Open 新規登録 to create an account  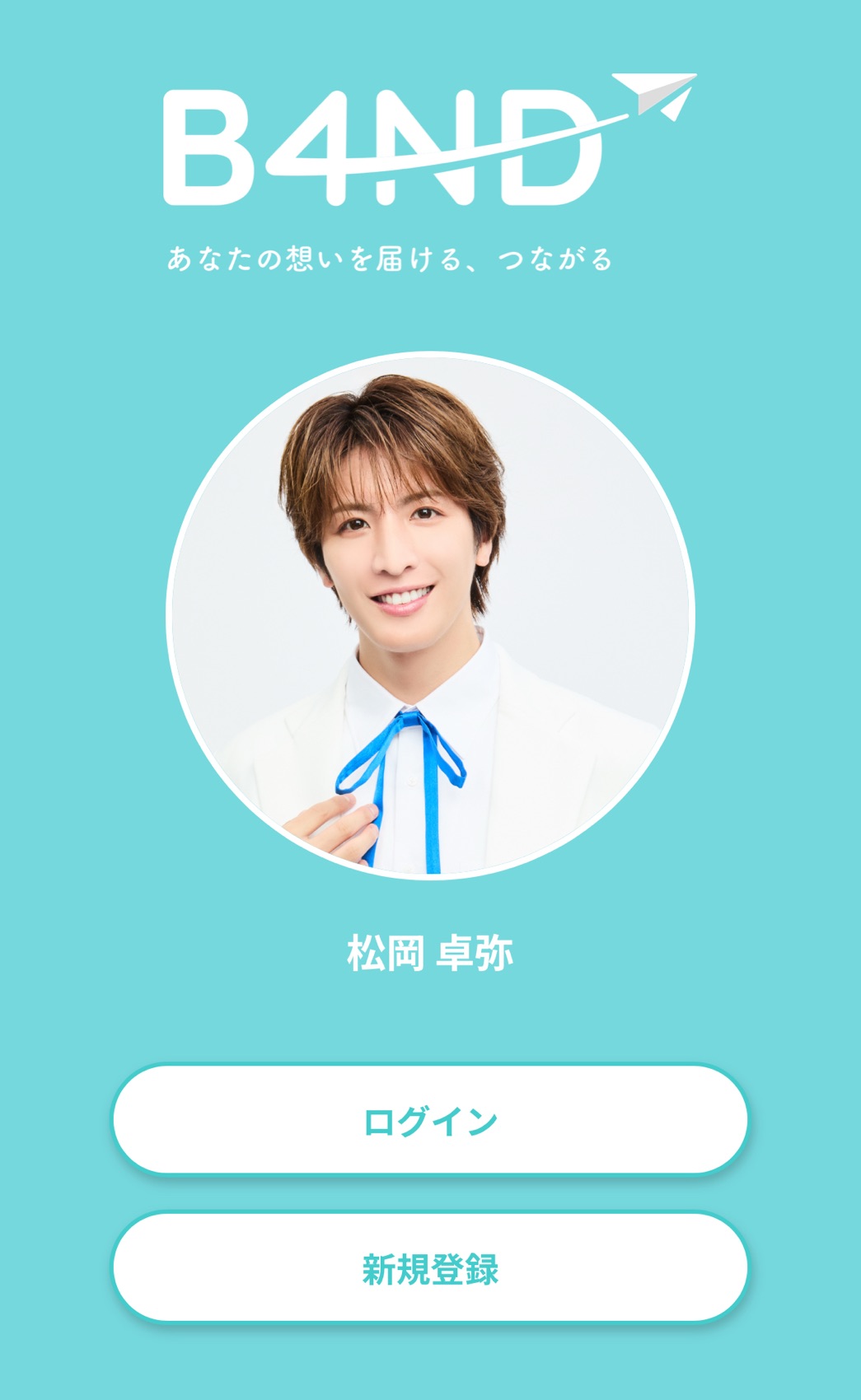429,1267
